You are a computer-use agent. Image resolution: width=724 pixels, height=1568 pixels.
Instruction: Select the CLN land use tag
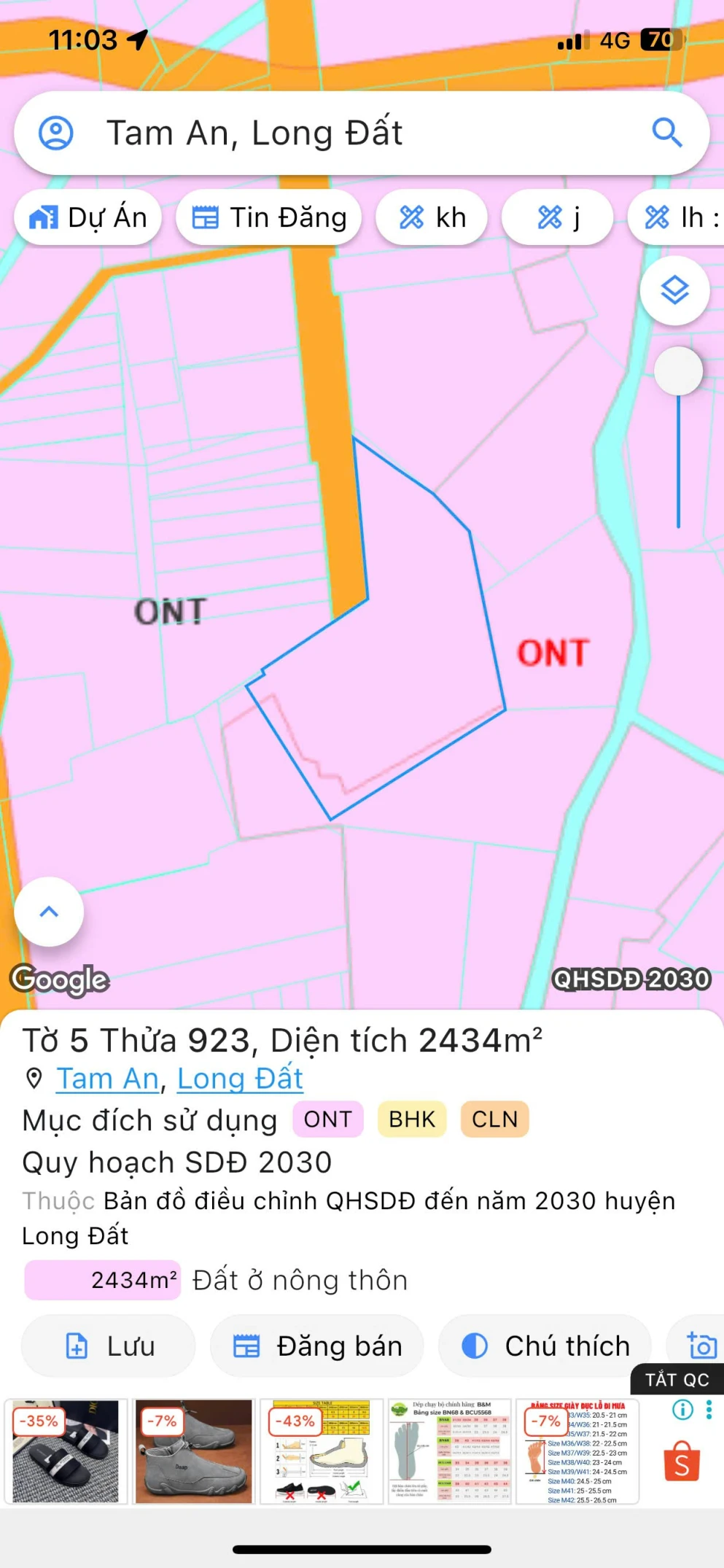click(494, 1119)
